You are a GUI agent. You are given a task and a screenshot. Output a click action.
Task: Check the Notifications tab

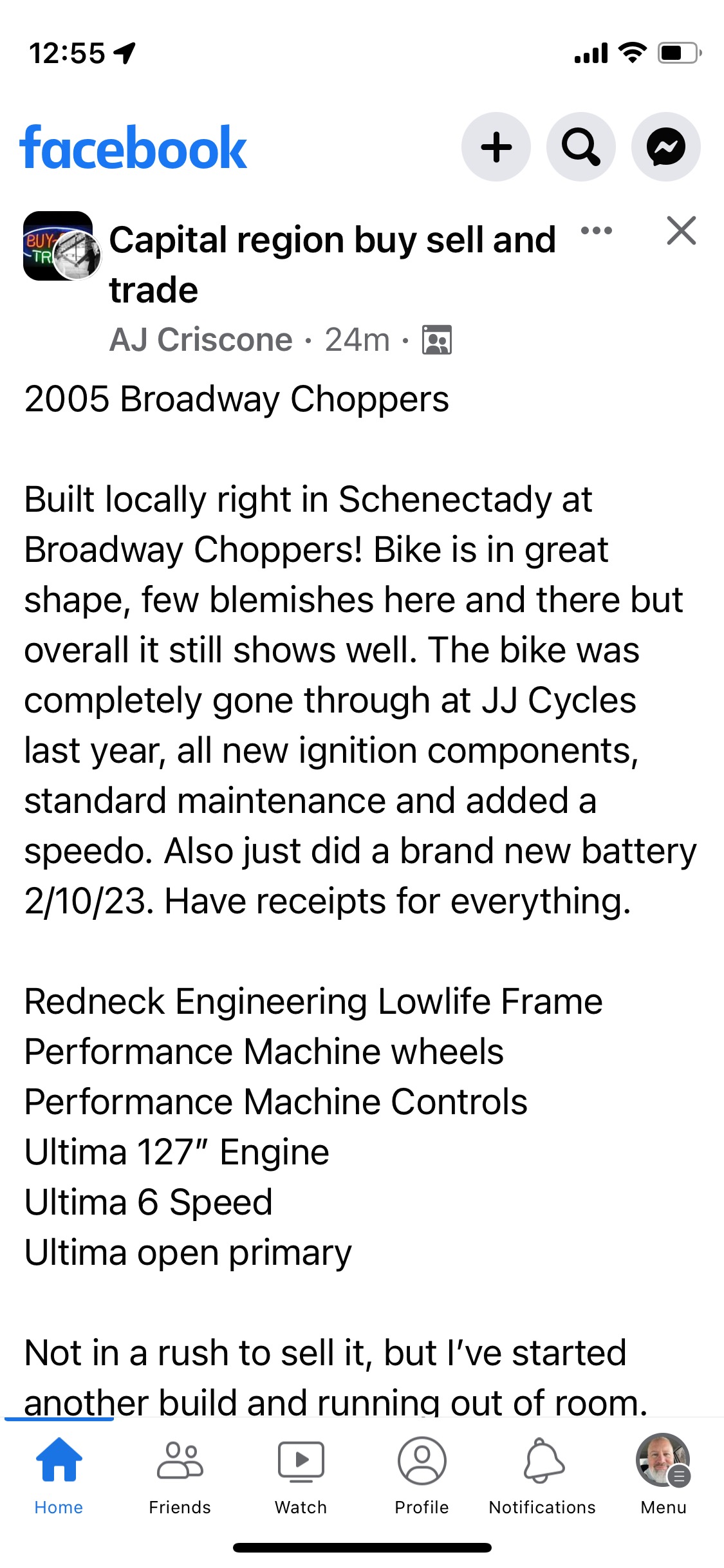point(543,1475)
